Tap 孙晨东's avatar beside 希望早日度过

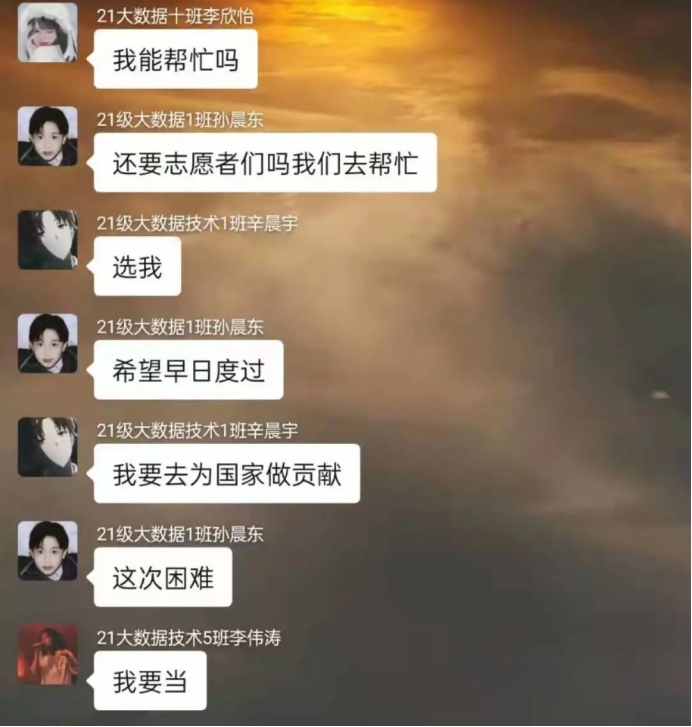[x=47, y=343]
